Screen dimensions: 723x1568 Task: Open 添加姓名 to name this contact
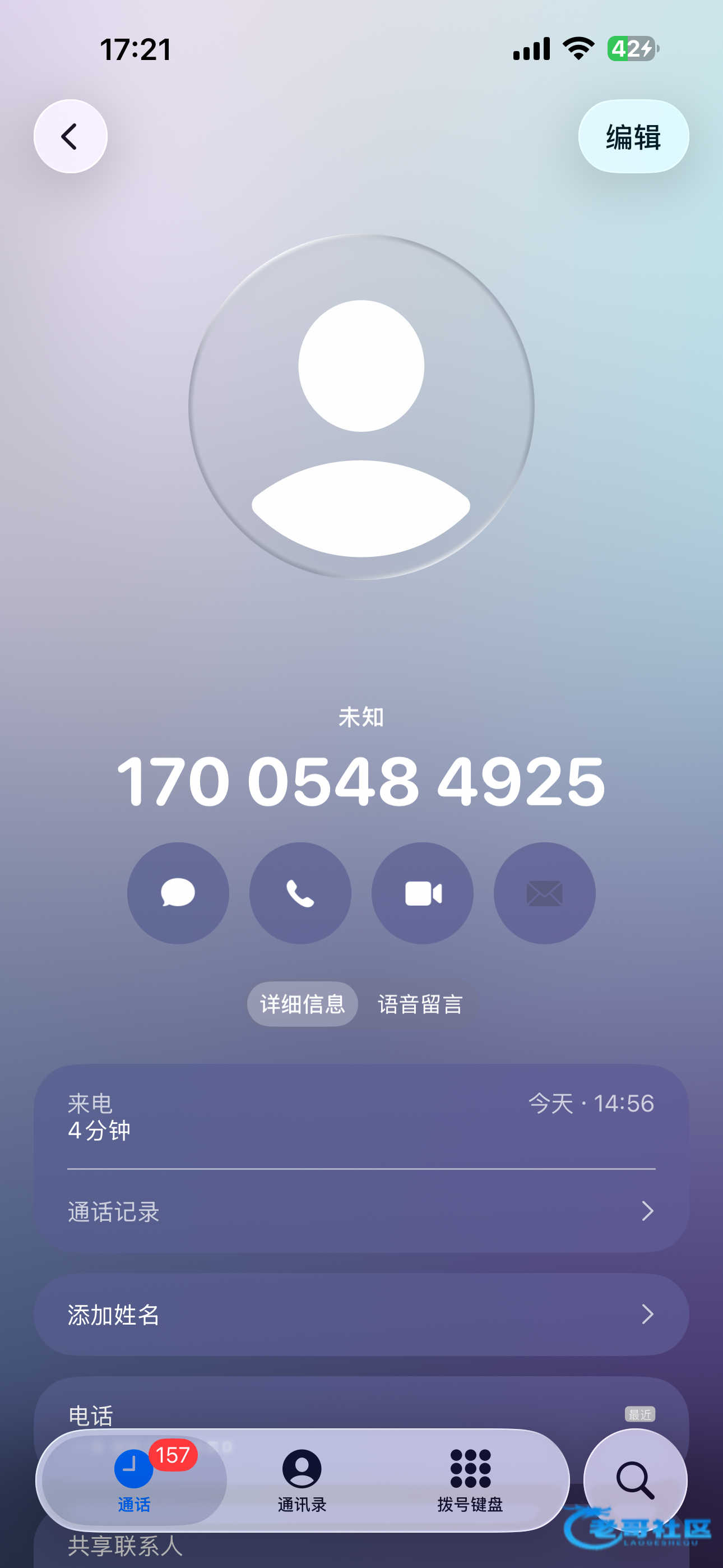(361, 1314)
